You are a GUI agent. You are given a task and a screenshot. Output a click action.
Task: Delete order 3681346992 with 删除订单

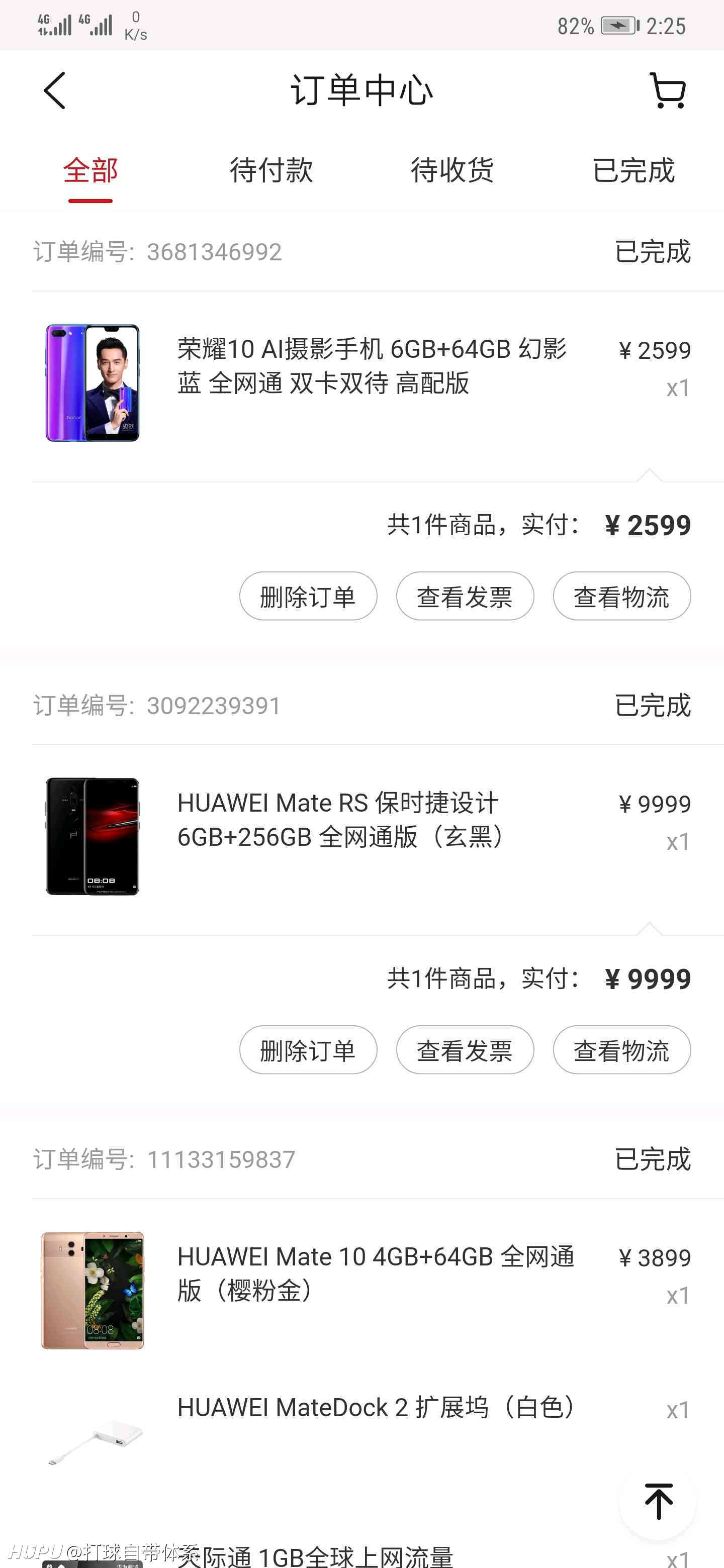pyautogui.click(x=308, y=596)
